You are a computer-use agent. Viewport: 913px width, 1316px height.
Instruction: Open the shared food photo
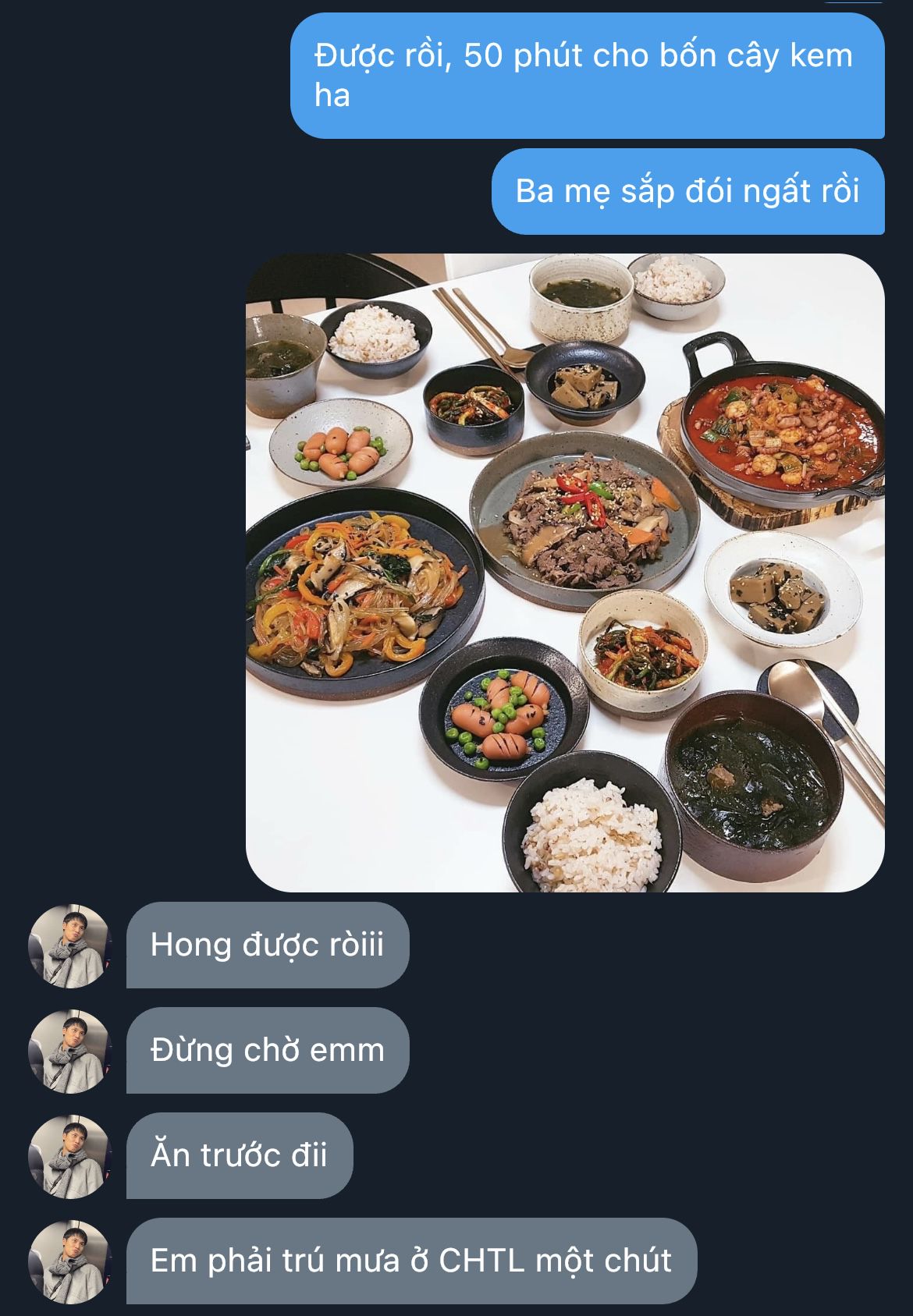(565, 573)
